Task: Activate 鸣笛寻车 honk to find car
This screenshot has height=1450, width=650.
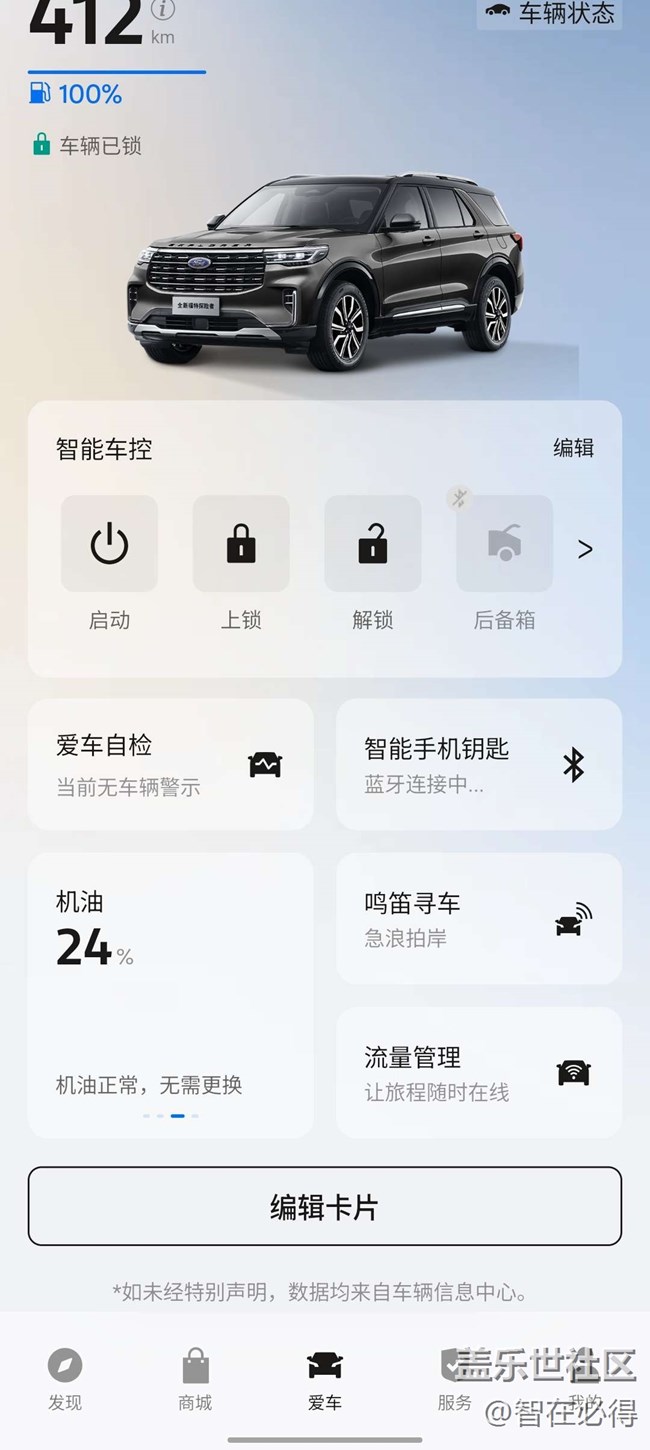Action: (478, 918)
